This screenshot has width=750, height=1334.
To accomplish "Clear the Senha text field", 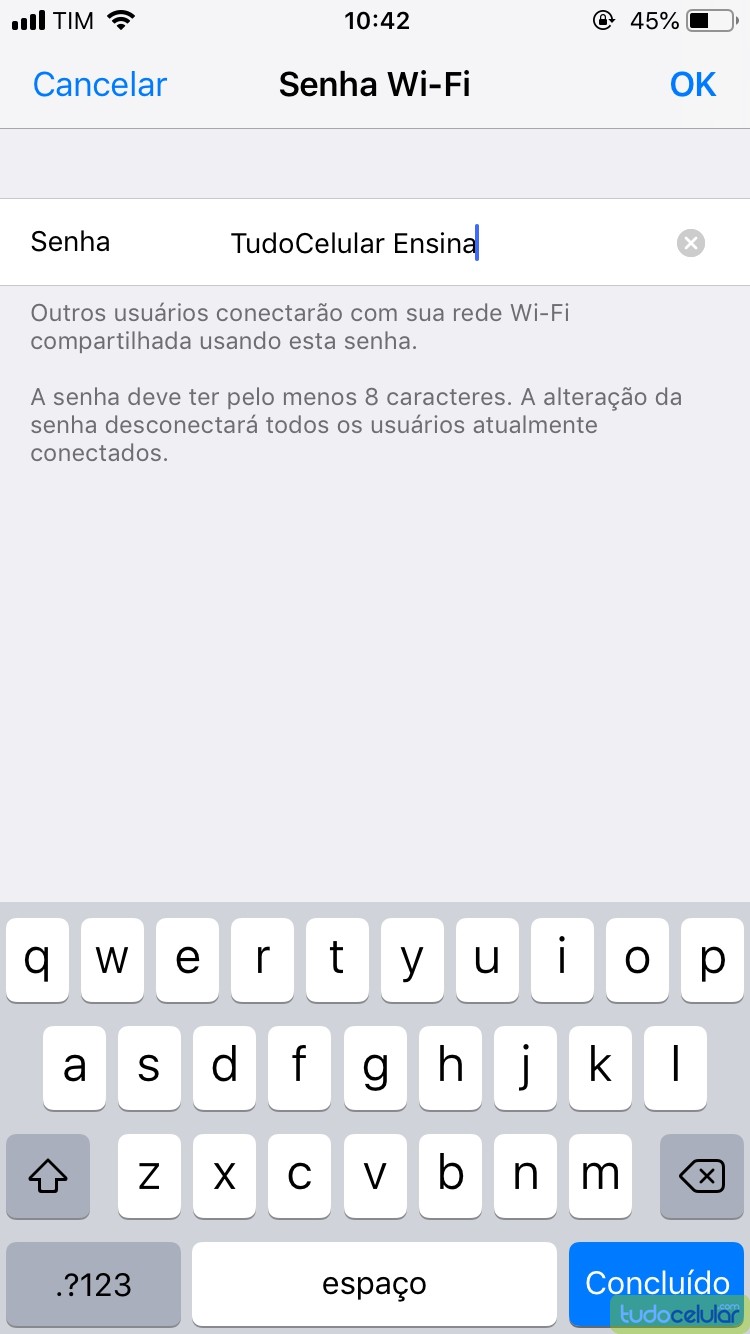I will tap(690, 243).
